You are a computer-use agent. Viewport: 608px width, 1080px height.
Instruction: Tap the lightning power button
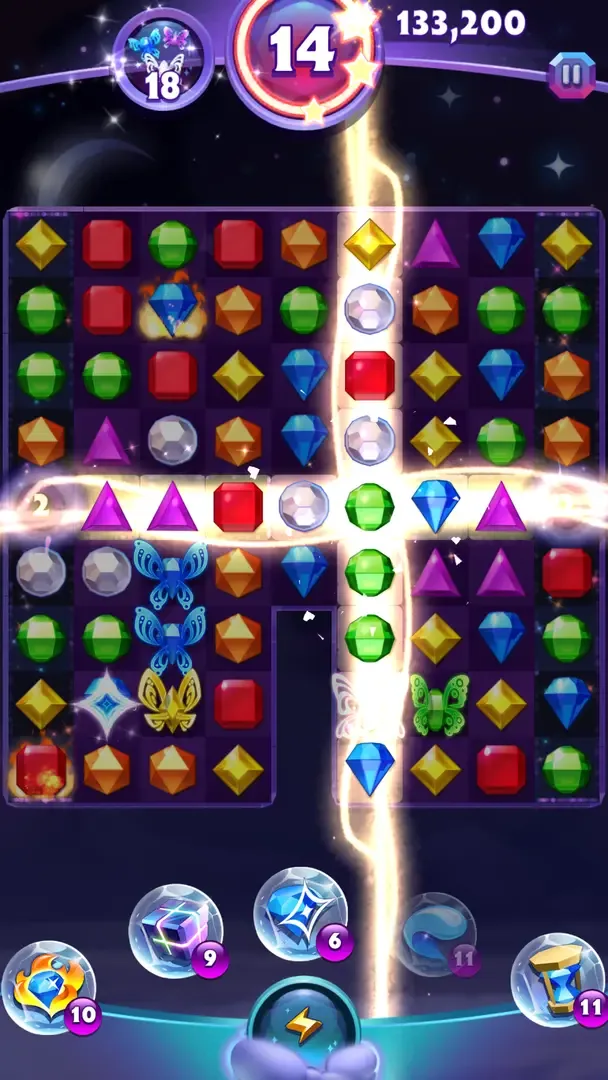coord(303,1025)
